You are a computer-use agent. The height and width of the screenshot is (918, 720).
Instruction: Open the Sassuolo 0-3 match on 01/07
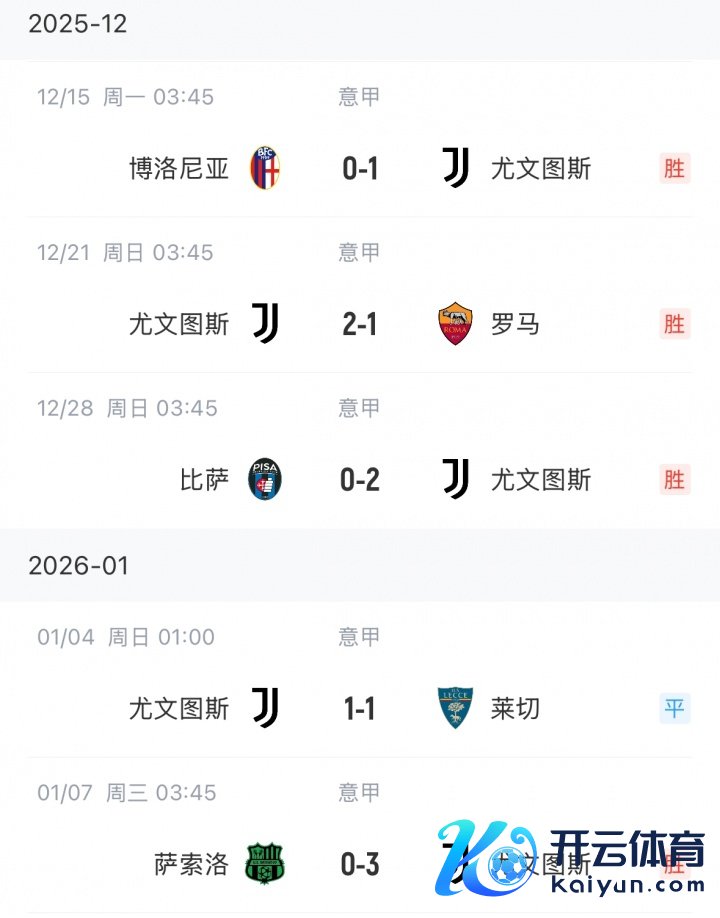[x=360, y=864]
